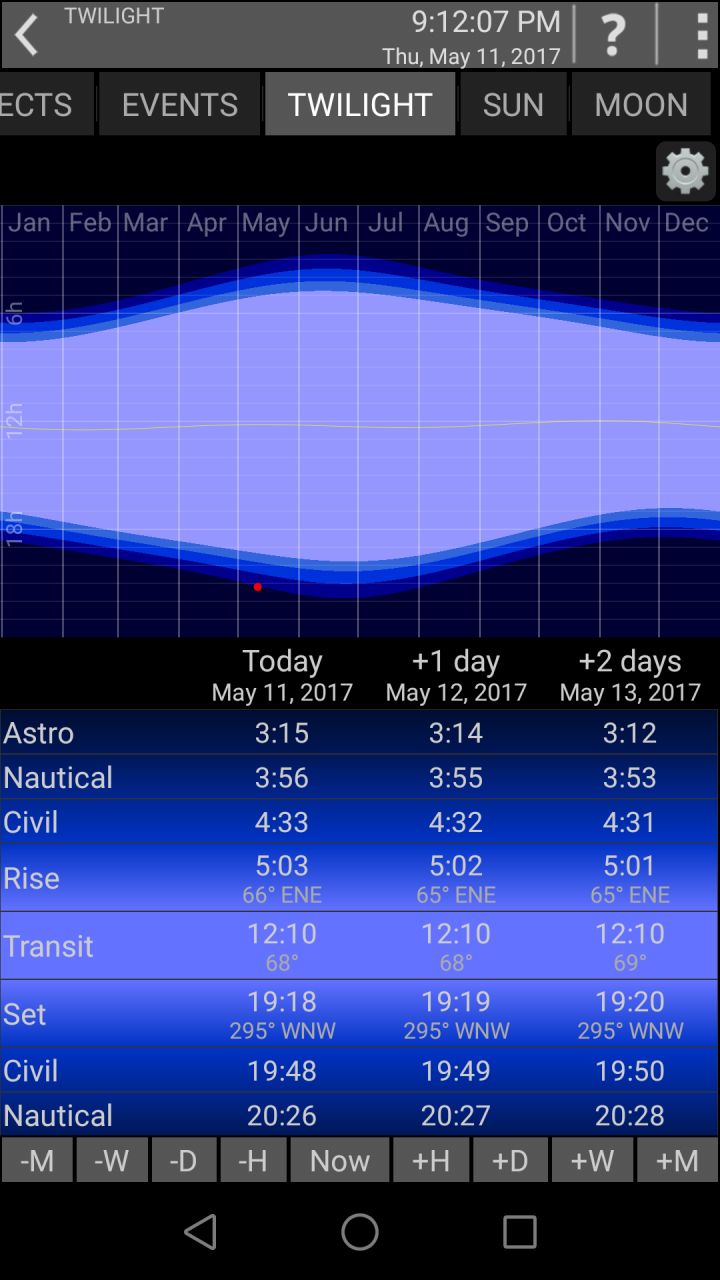Image resolution: width=720 pixels, height=1280 pixels.
Task: Switch to the Events tab
Action: 180,104
